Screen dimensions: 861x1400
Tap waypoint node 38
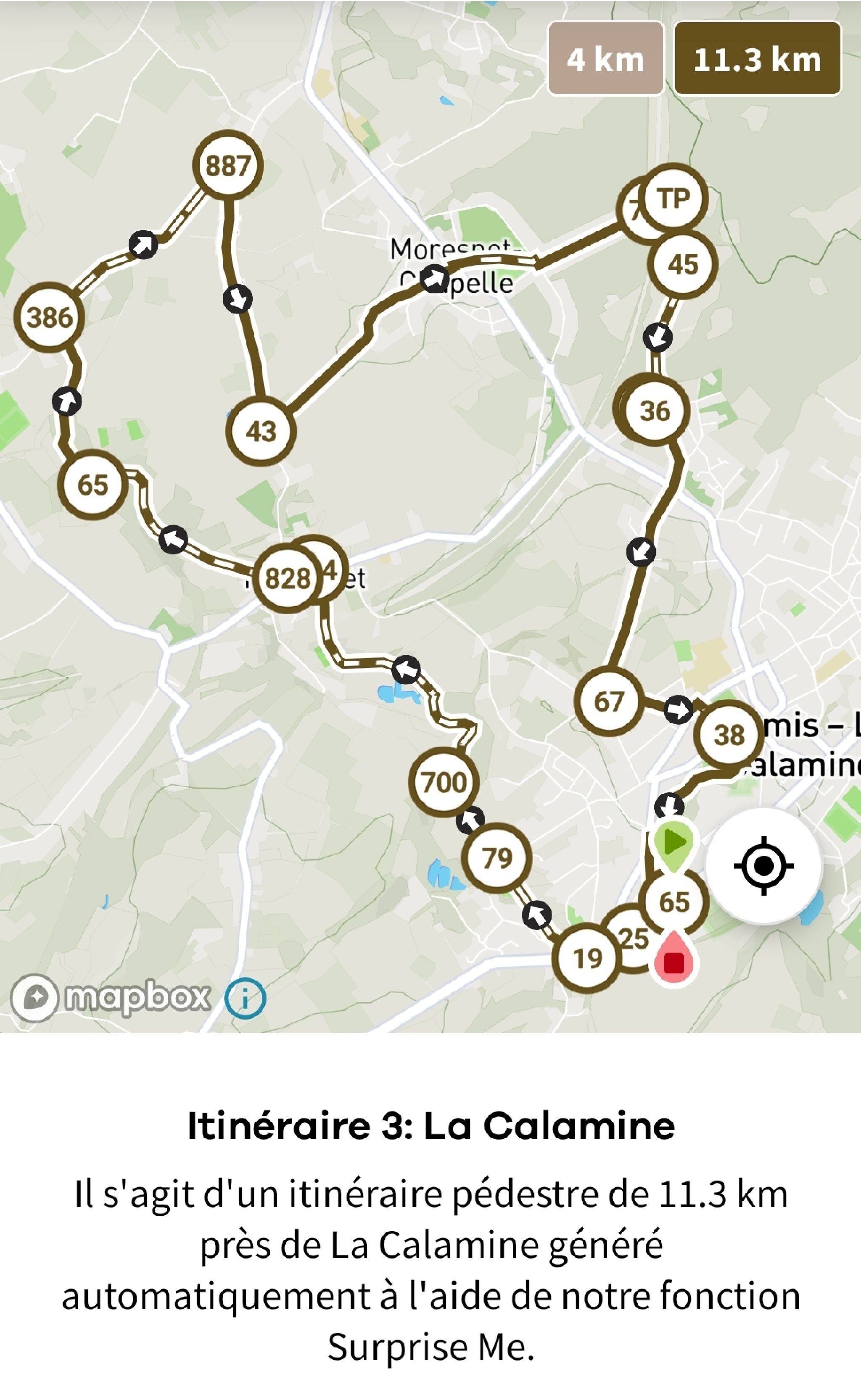click(x=729, y=735)
